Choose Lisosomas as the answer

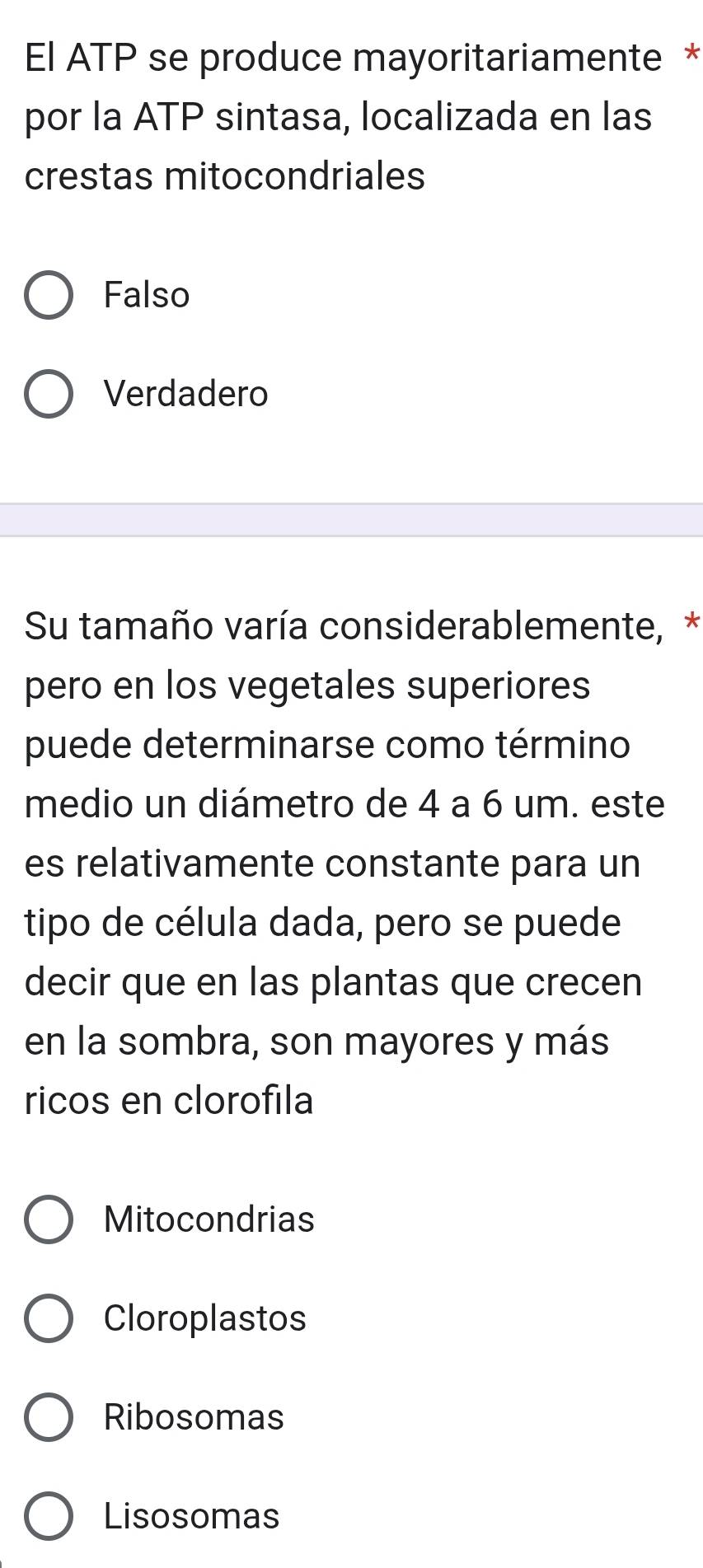tap(49, 1516)
